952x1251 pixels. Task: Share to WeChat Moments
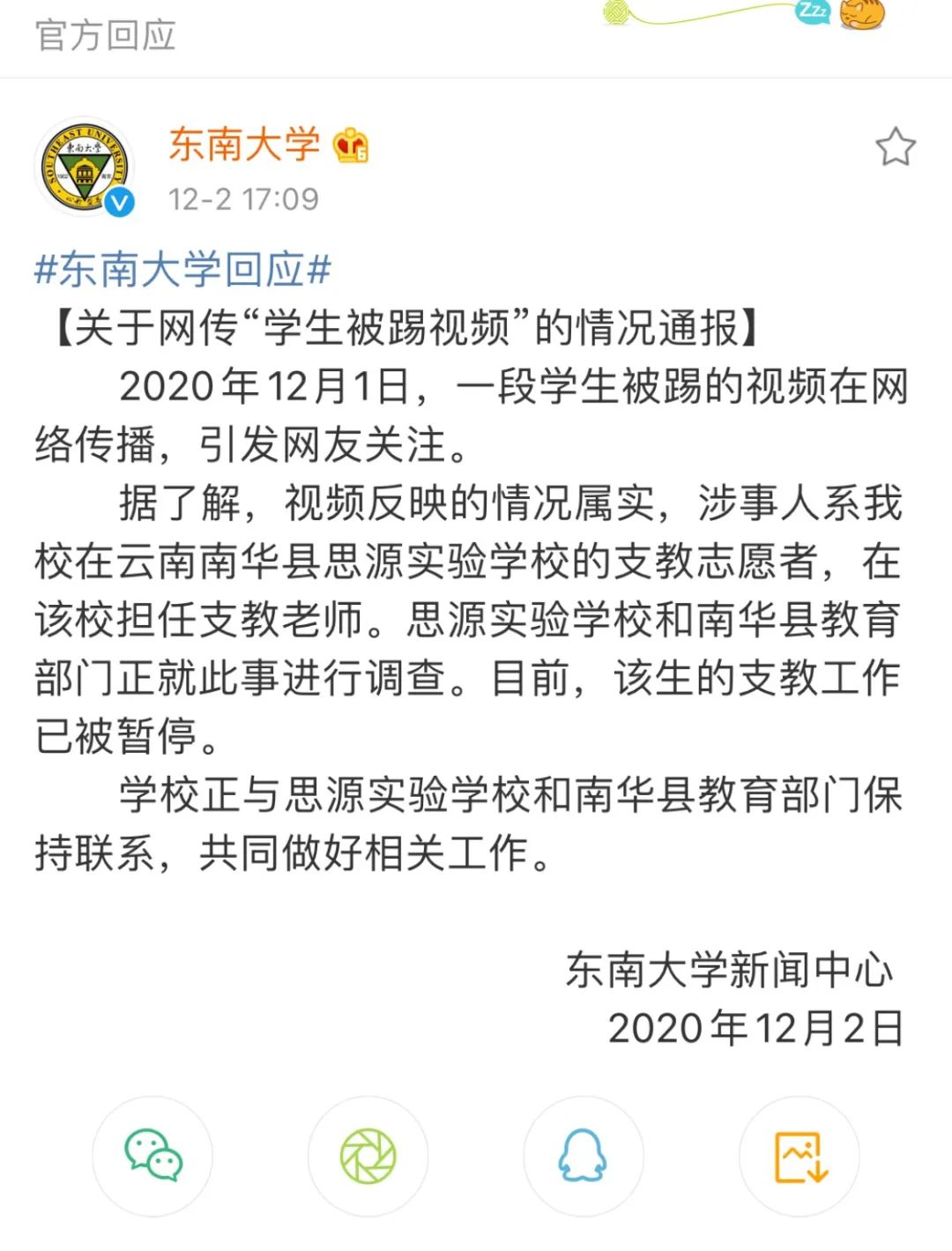click(x=368, y=1156)
